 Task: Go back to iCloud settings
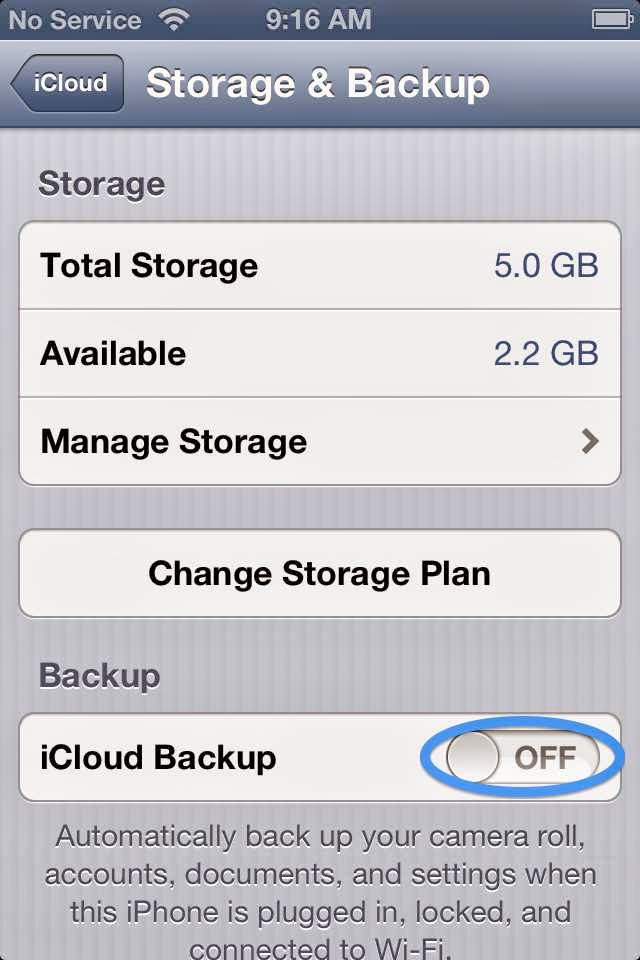point(67,83)
